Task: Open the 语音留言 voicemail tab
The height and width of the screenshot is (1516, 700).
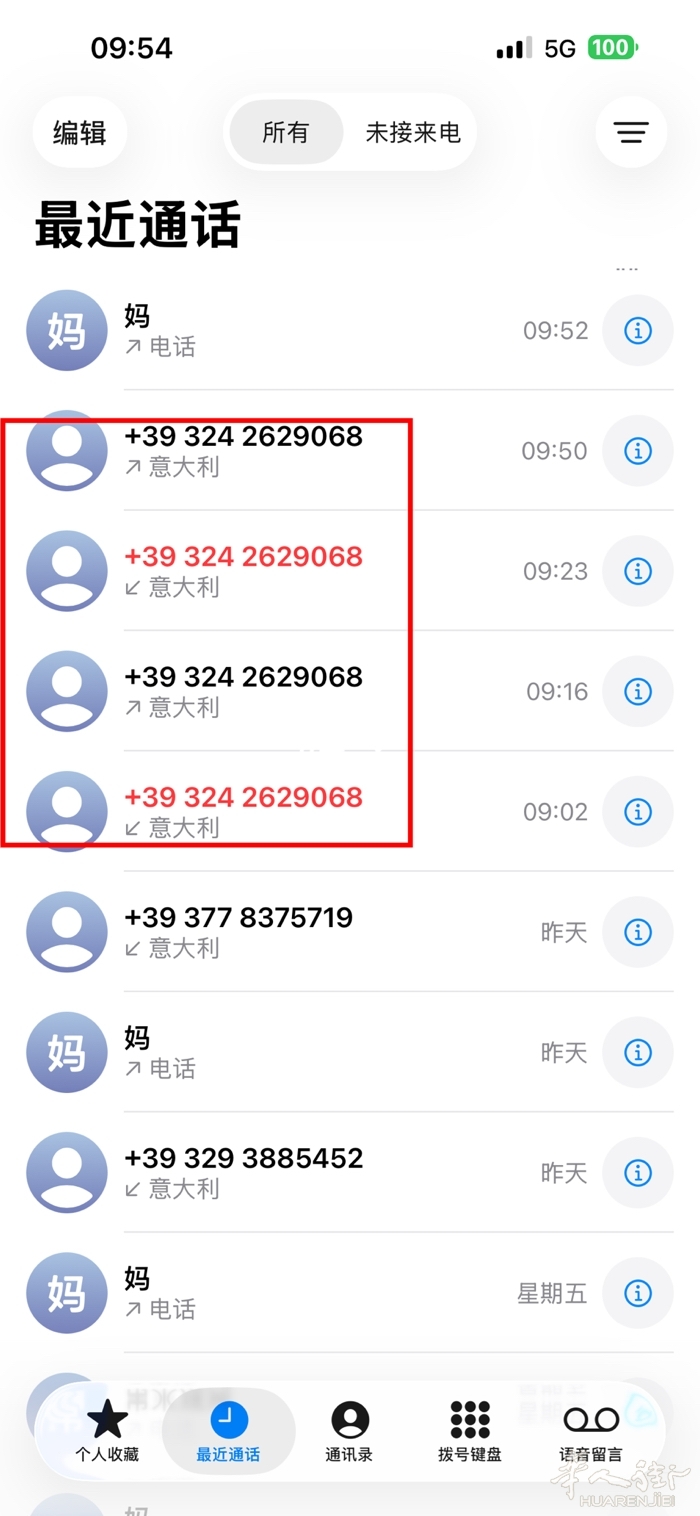Action: pos(590,1431)
